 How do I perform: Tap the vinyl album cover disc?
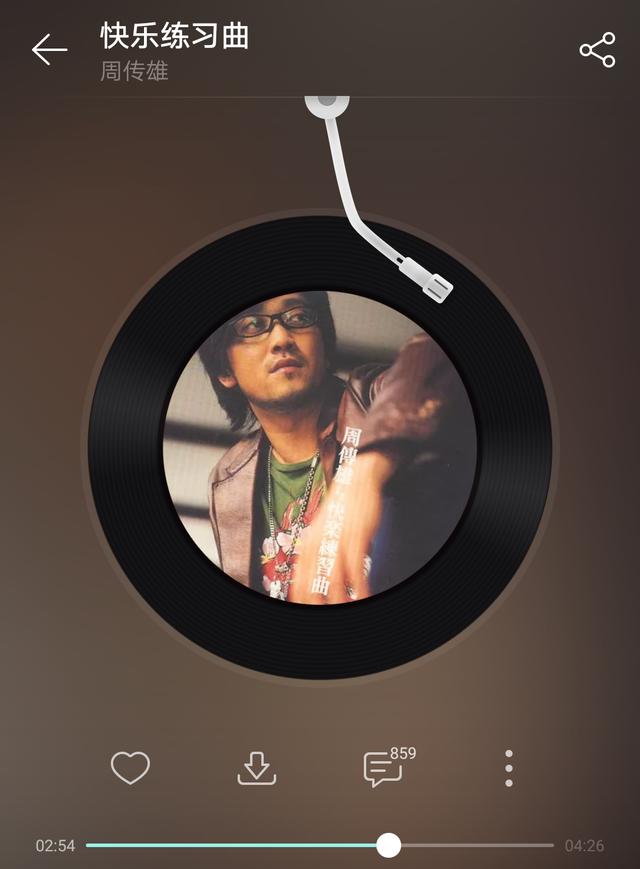point(319,447)
